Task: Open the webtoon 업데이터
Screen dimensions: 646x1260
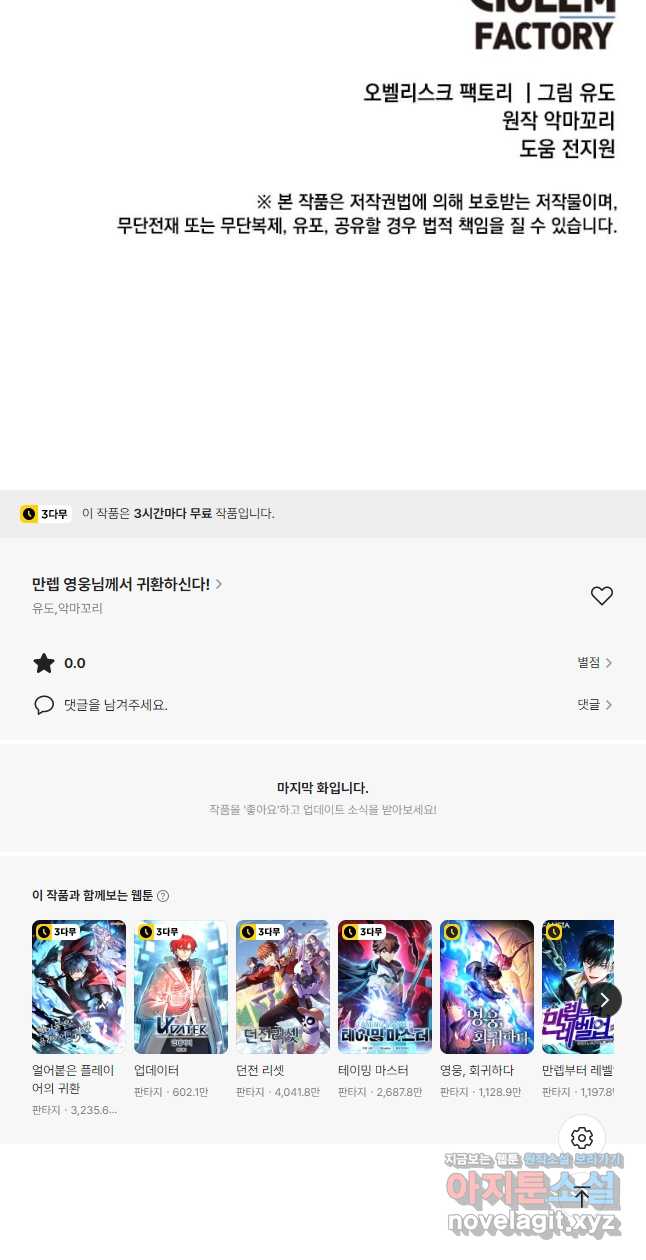Action: pos(181,987)
